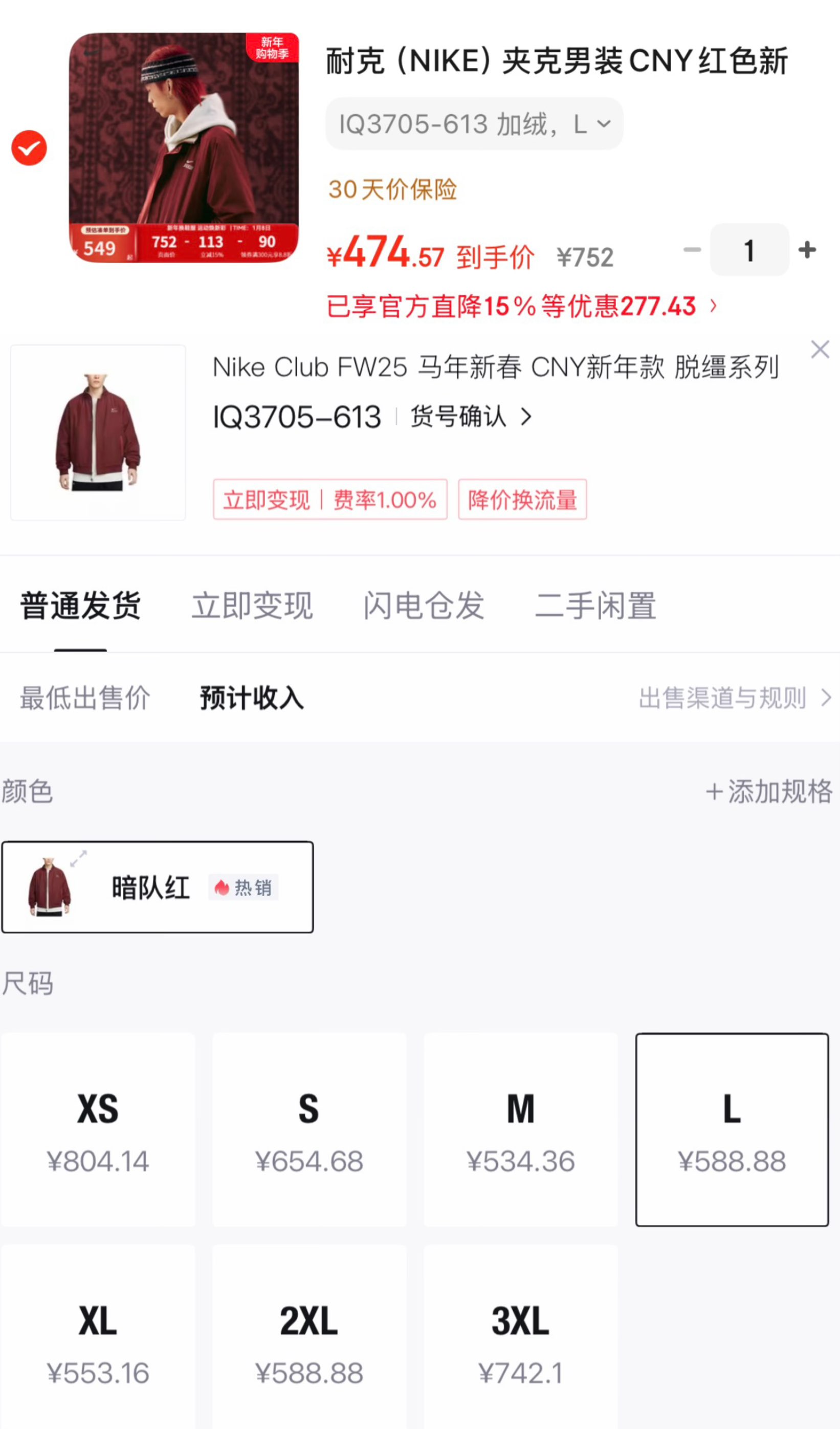Open 出售渠道与规则 rules
Image resolution: width=840 pixels, height=1429 pixels.
[735, 698]
